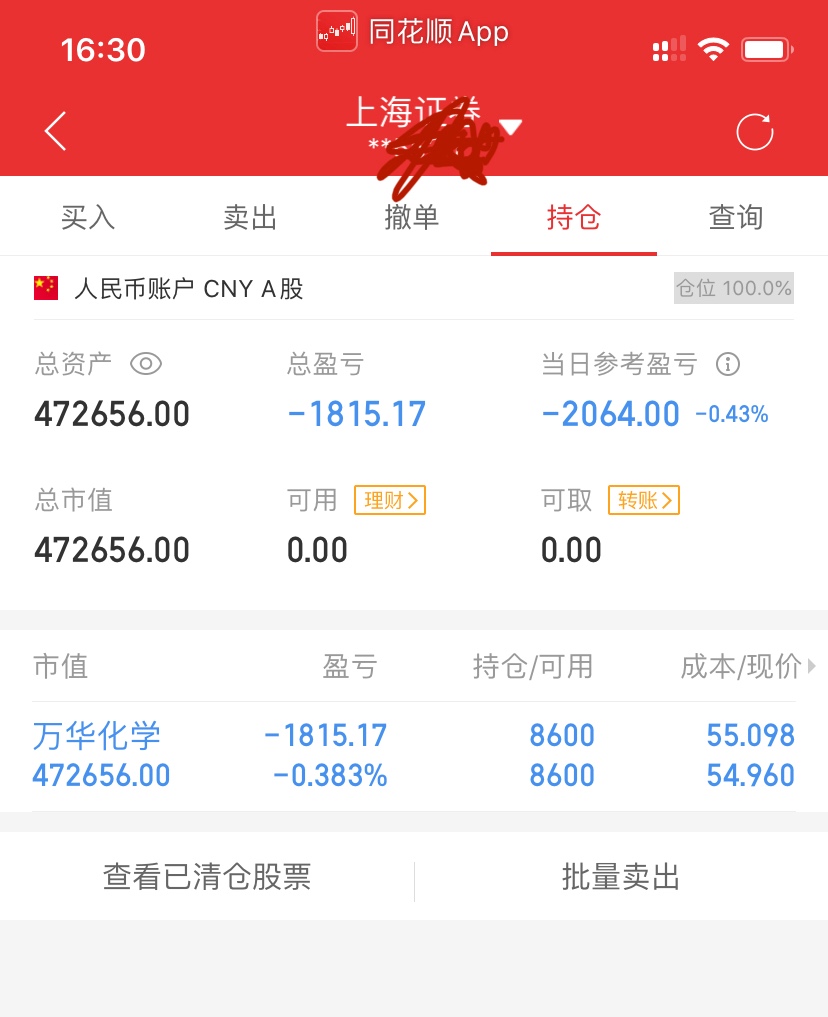This screenshot has height=1017, width=828.
Task: Switch to the 买入 tab
Action: (x=88, y=217)
